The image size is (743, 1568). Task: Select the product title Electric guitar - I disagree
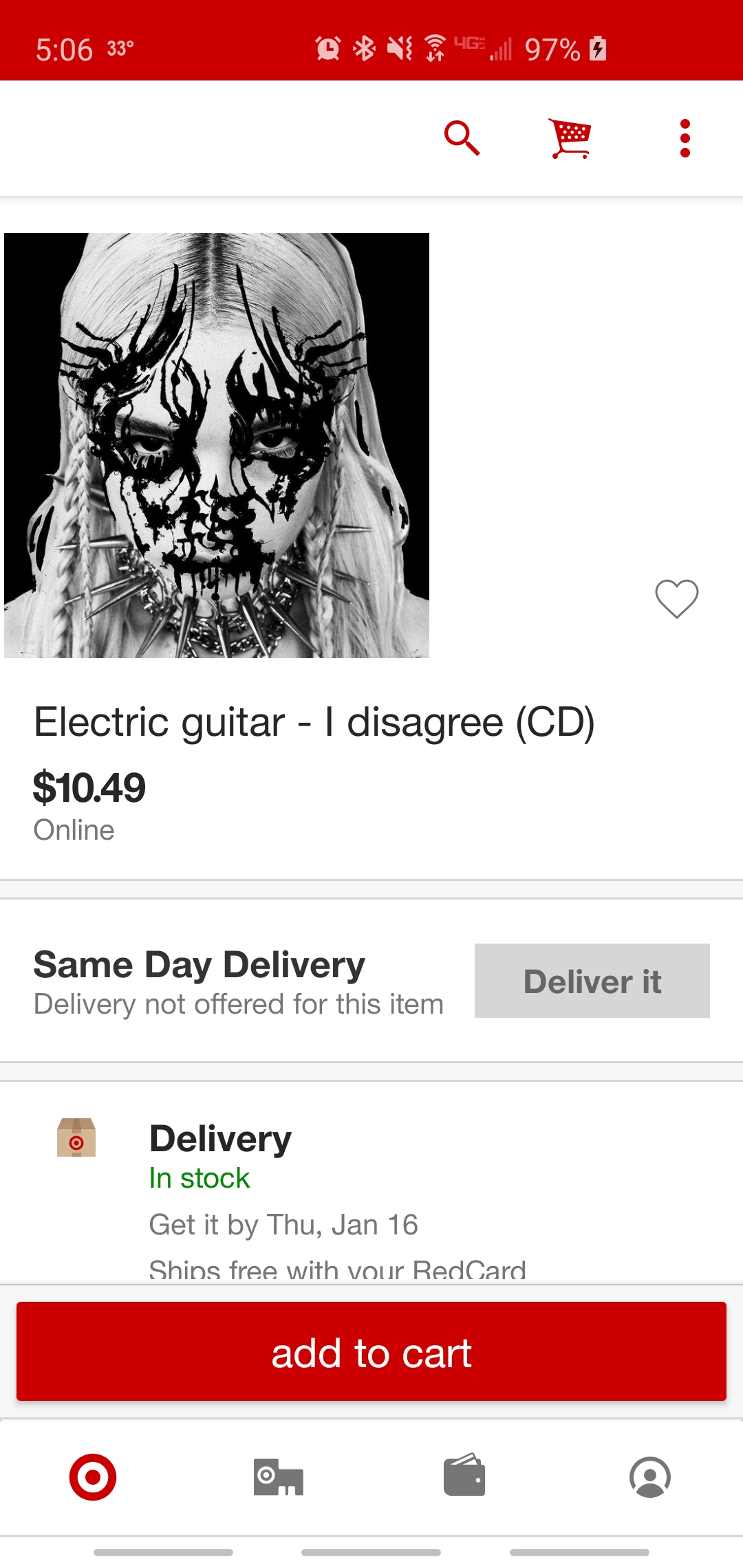[314, 721]
